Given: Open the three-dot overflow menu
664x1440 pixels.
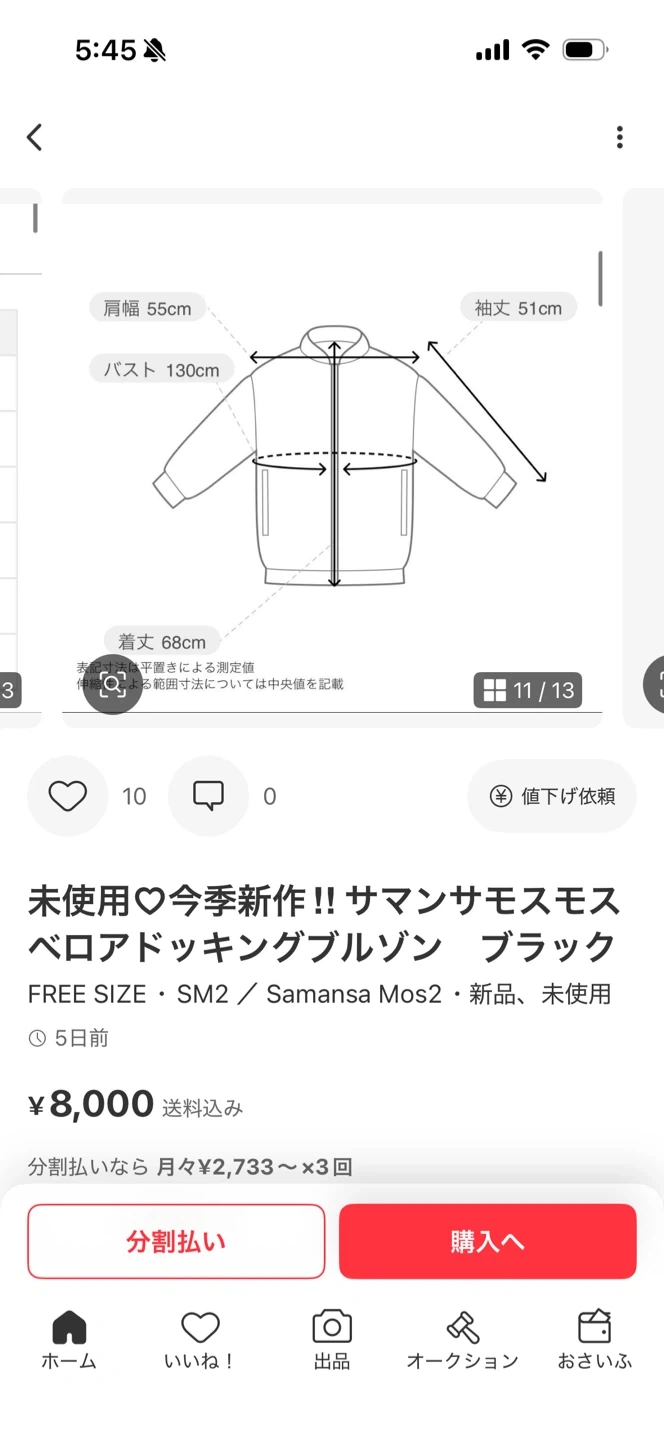Looking at the screenshot, I should coord(620,137).
